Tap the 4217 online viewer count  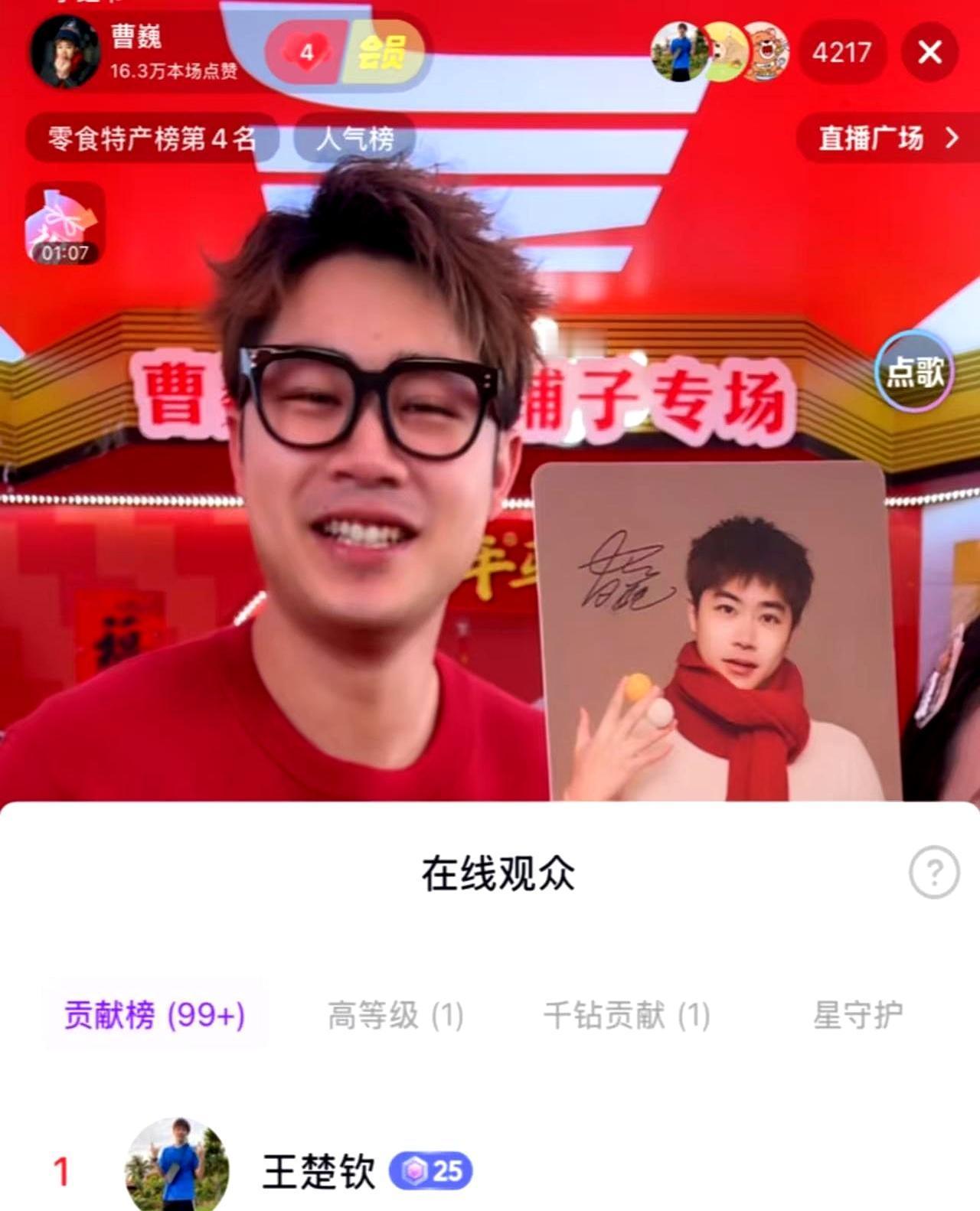point(841,52)
